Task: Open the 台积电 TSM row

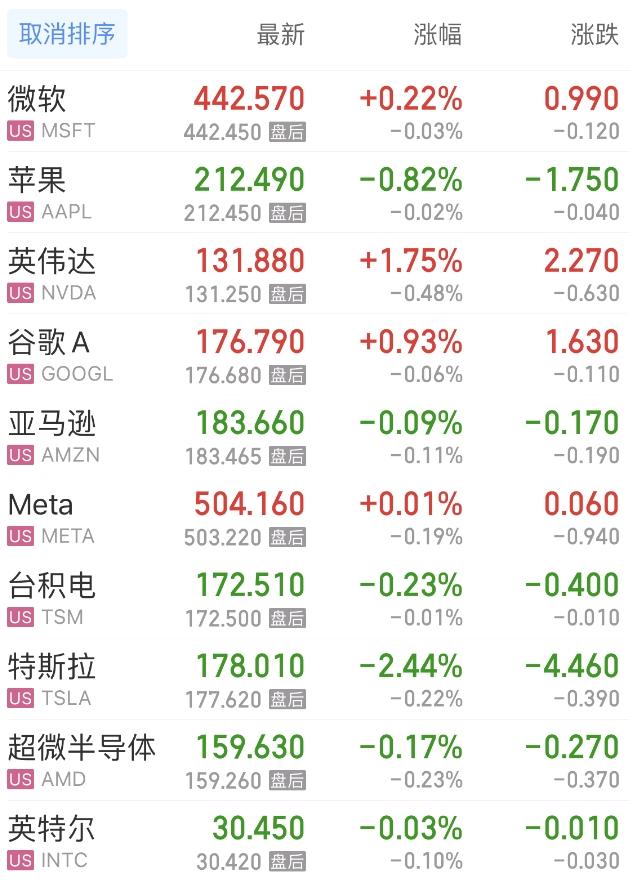Action: click(314, 598)
